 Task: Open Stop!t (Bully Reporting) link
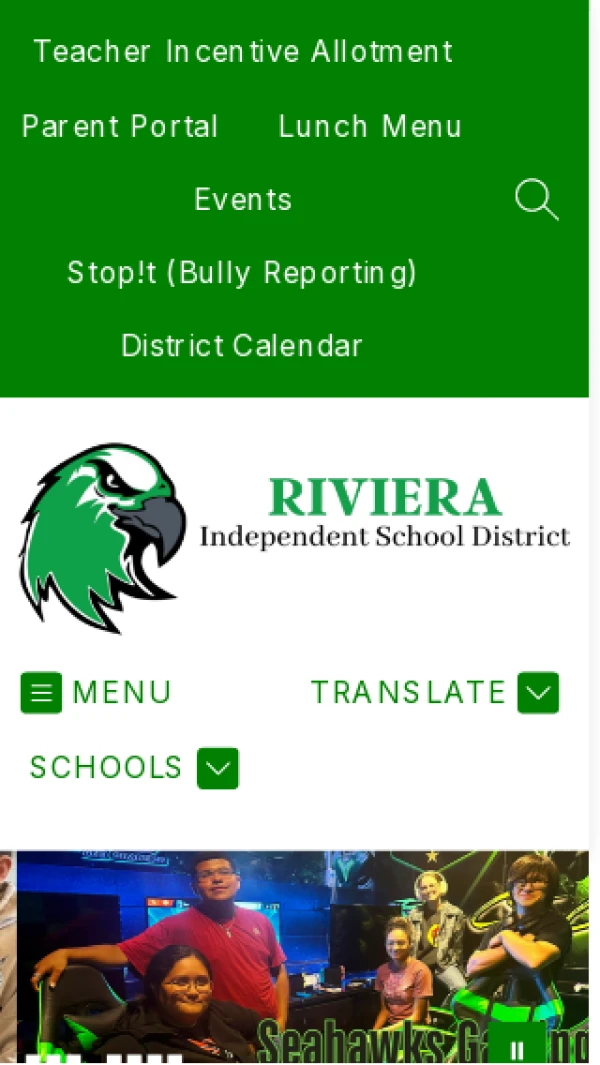[x=241, y=272]
